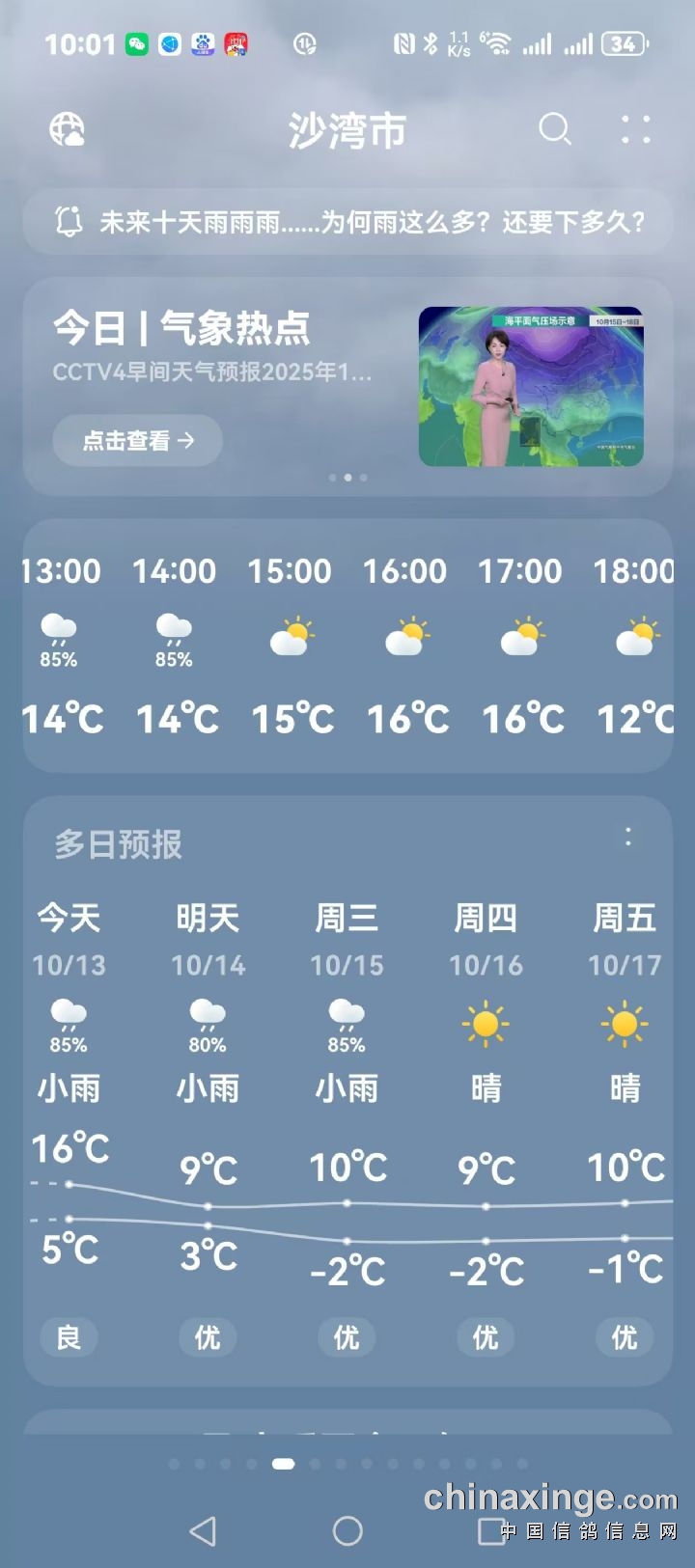695x1568 pixels.
Task: Return to the home screen
Action: [347, 1530]
